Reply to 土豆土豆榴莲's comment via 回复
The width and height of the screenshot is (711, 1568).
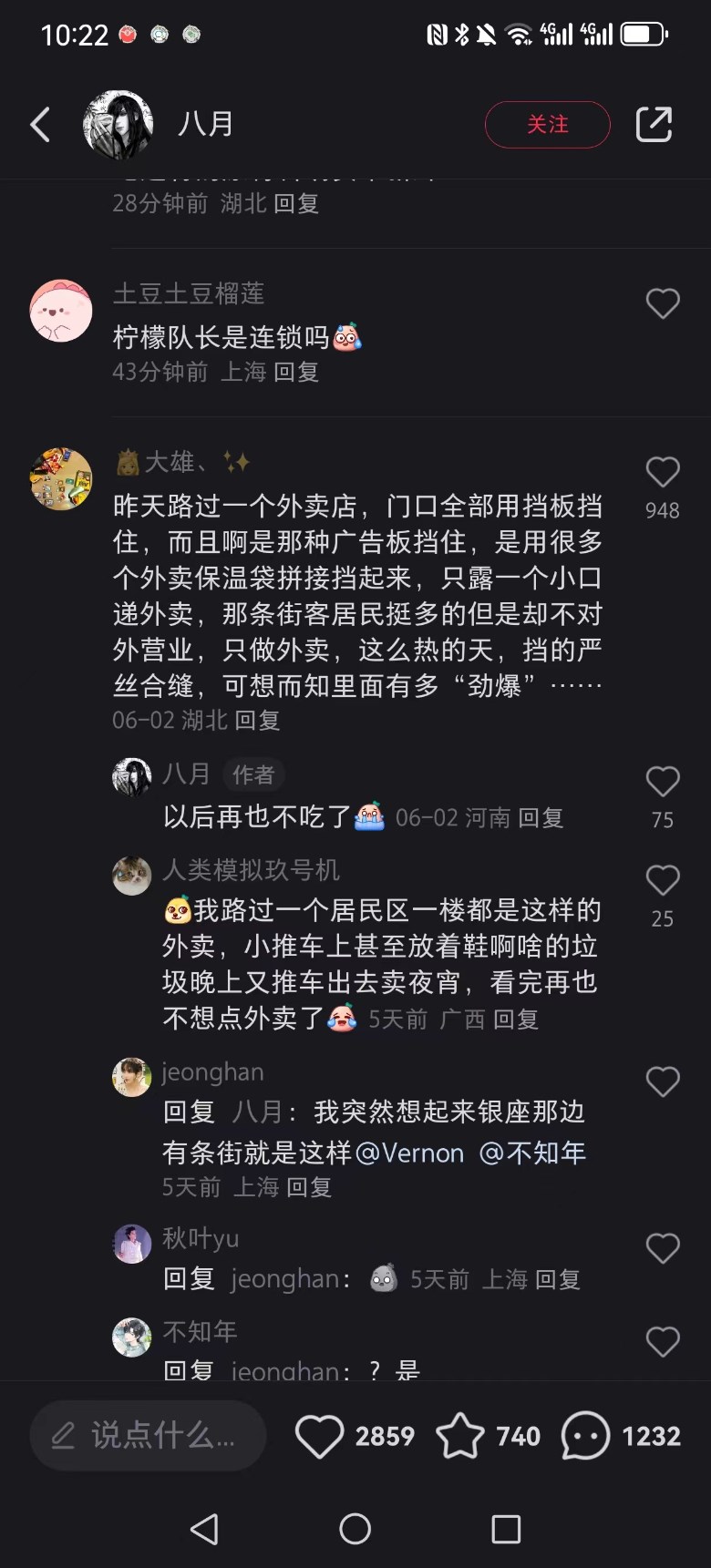tap(296, 372)
